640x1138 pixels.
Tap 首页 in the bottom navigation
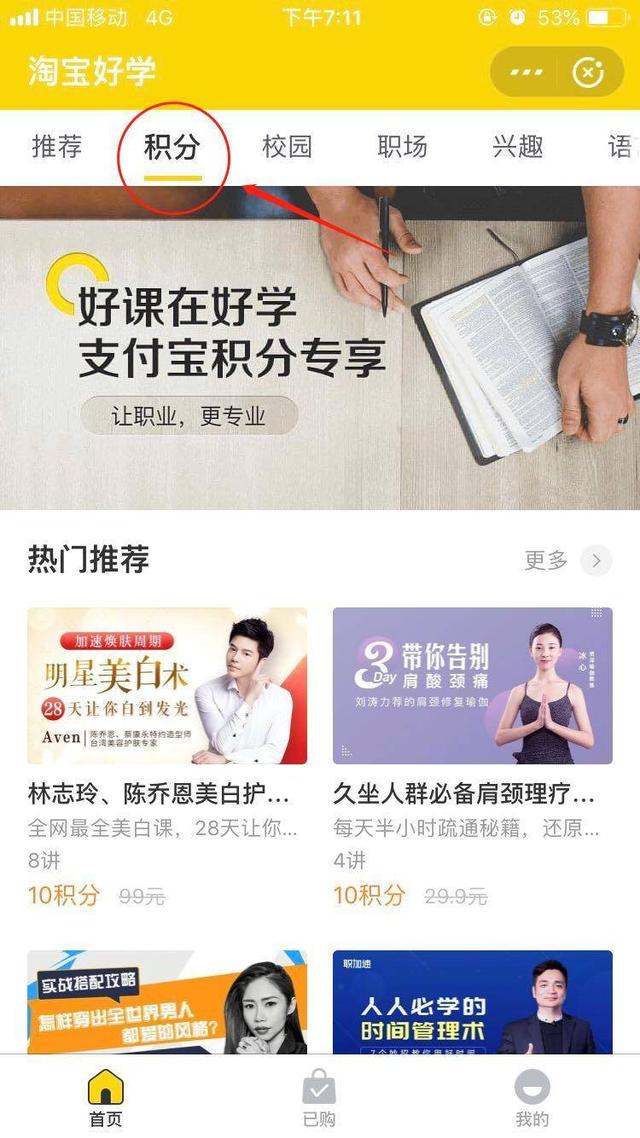tap(106, 1098)
